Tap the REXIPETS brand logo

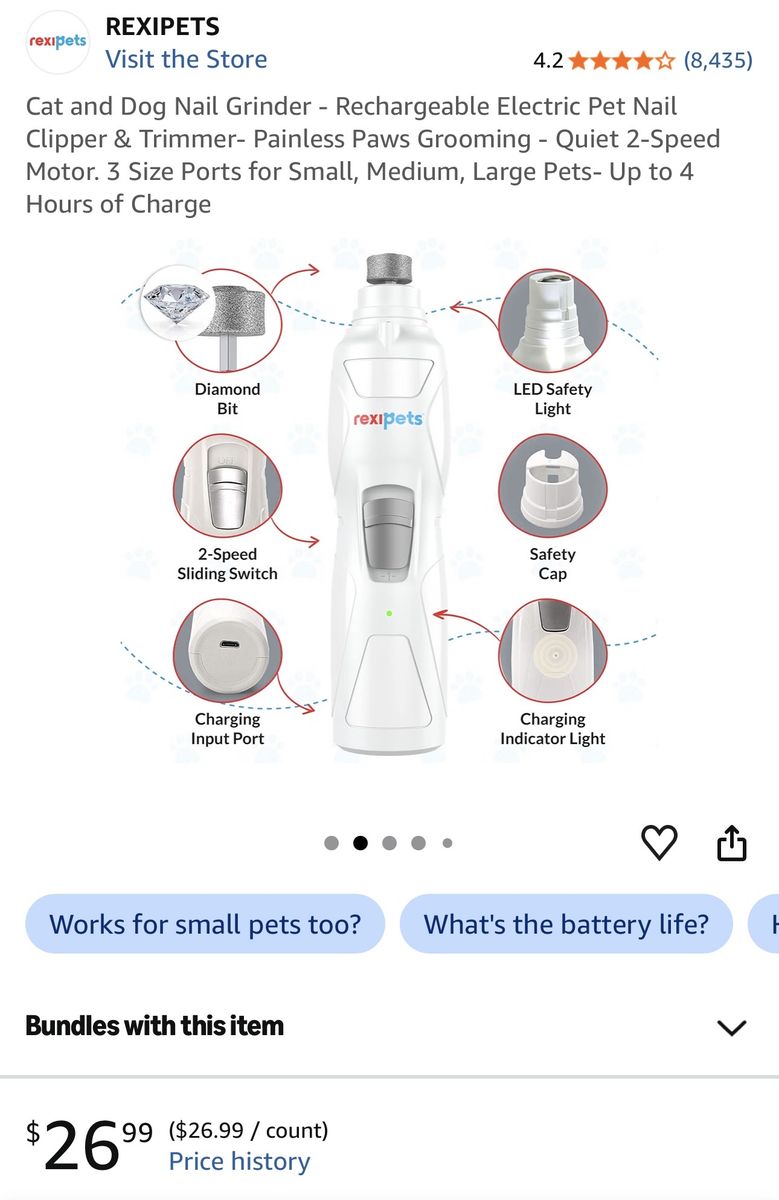coord(57,42)
